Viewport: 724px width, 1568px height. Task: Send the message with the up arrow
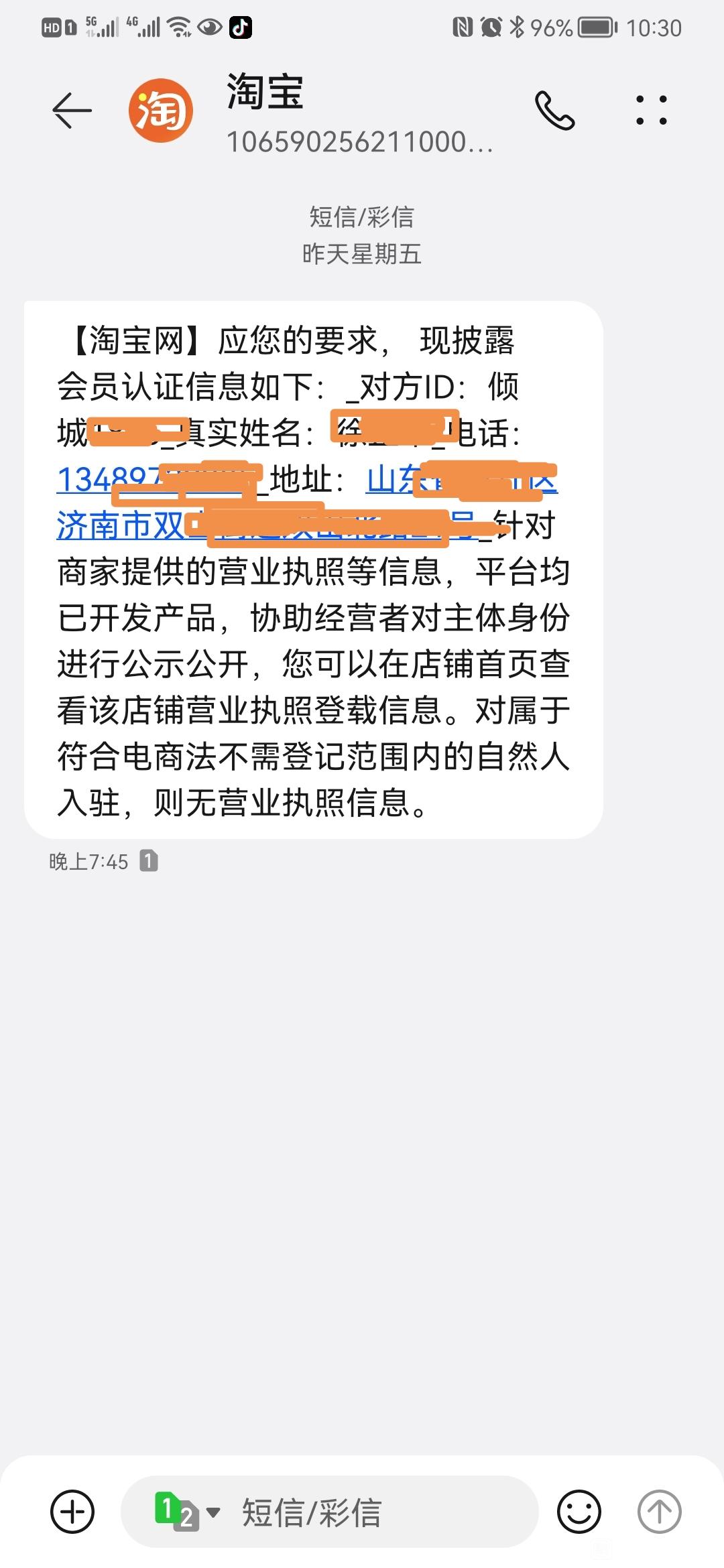[659, 1512]
